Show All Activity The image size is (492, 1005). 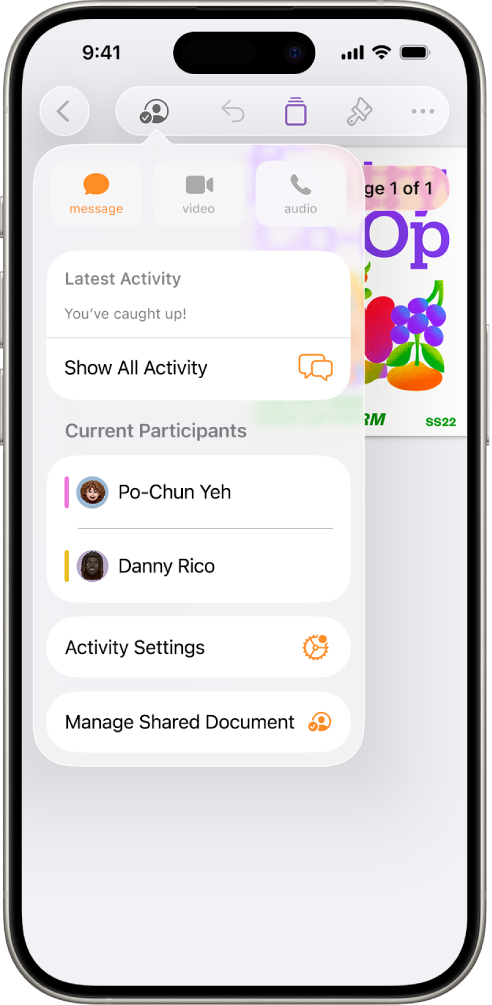[199, 368]
